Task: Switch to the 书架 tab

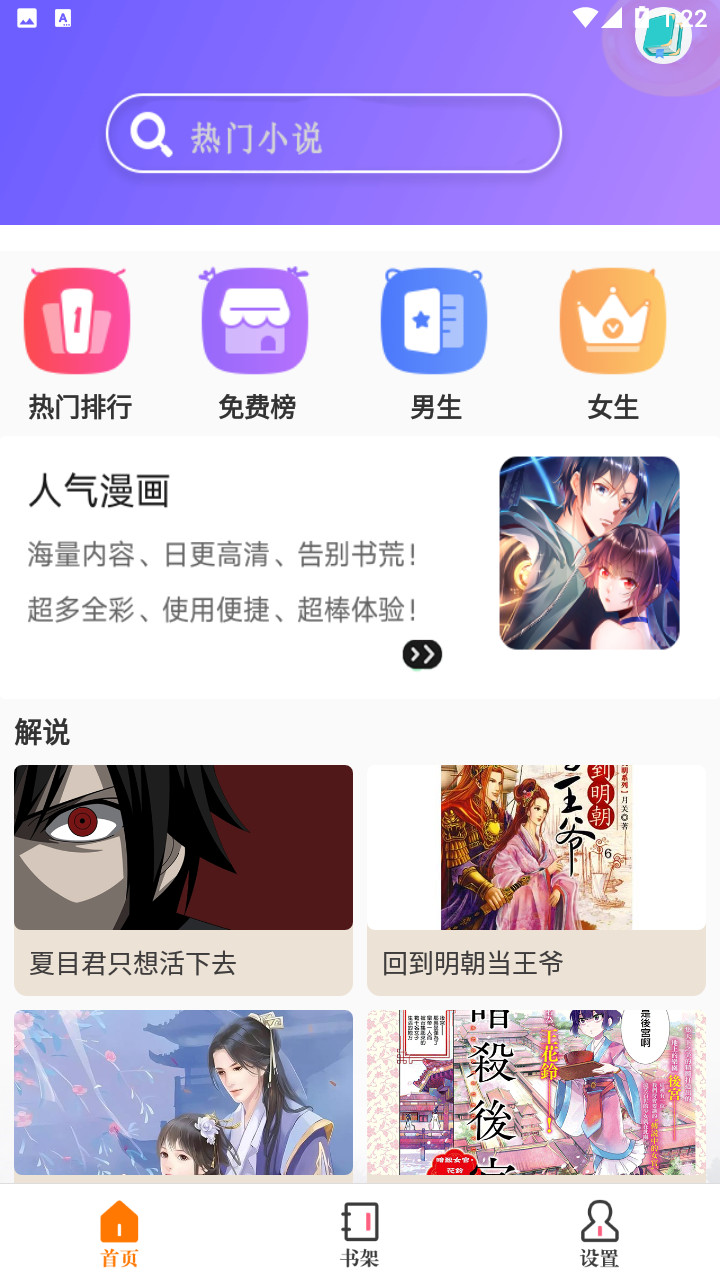Action: click(x=359, y=1234)
